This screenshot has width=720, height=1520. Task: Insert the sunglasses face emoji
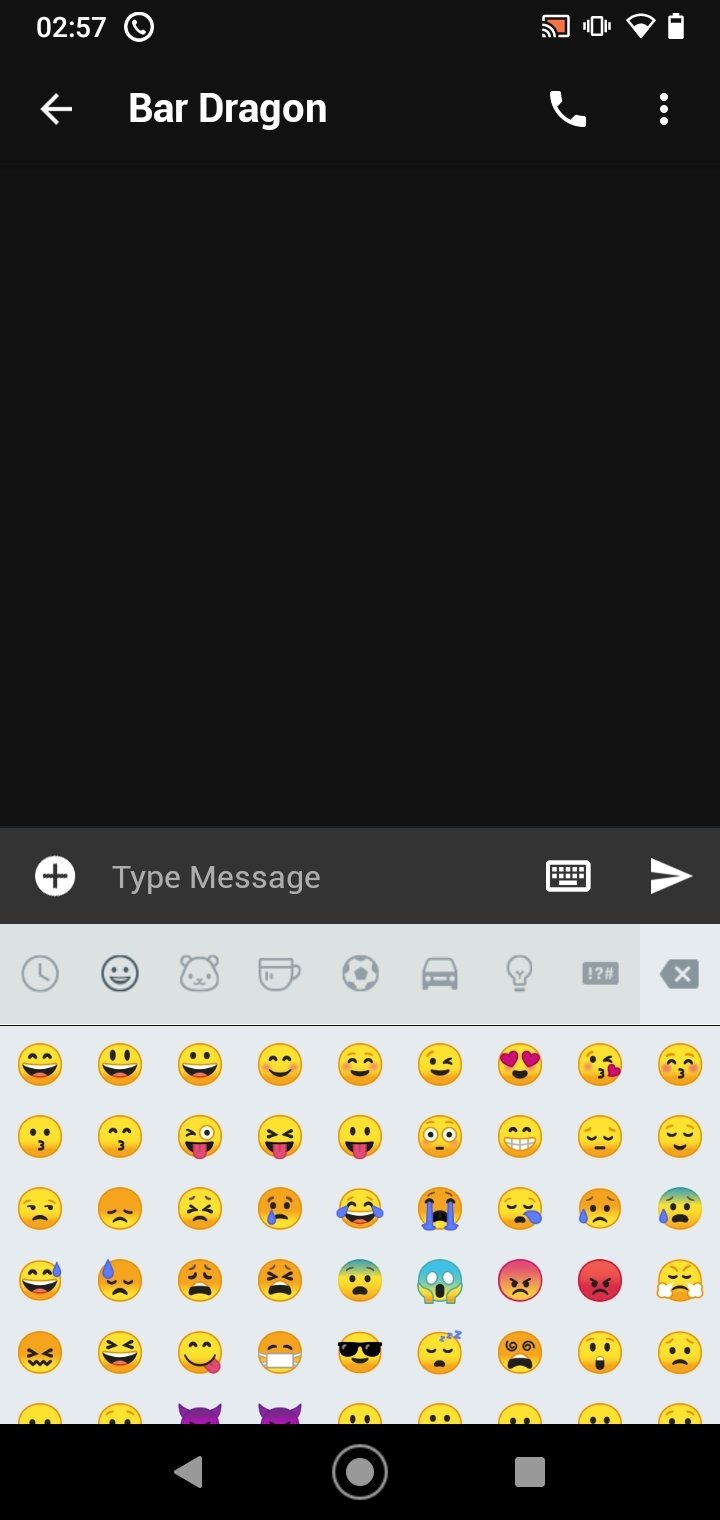click(x=360, y=1354)
